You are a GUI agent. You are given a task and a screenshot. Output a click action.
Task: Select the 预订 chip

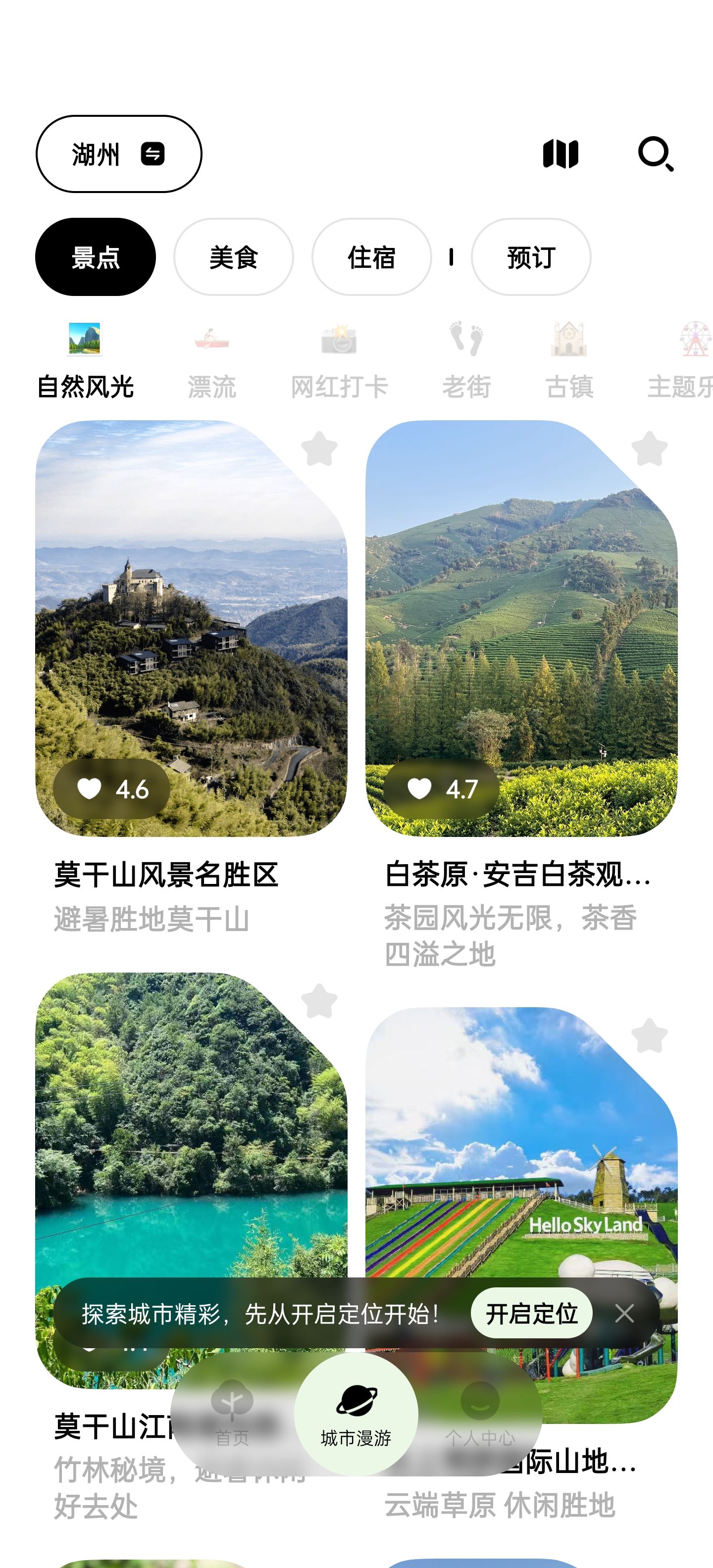pyautogui.click(x=530, y=257)
